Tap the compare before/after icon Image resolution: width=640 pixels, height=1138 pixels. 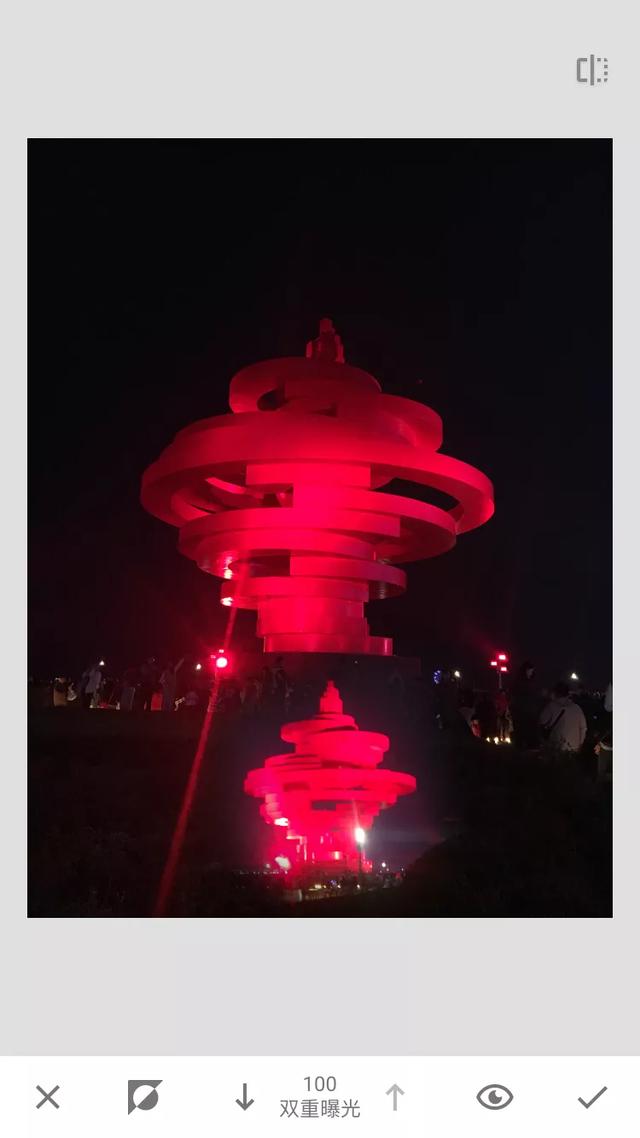(x=592, y=70)
